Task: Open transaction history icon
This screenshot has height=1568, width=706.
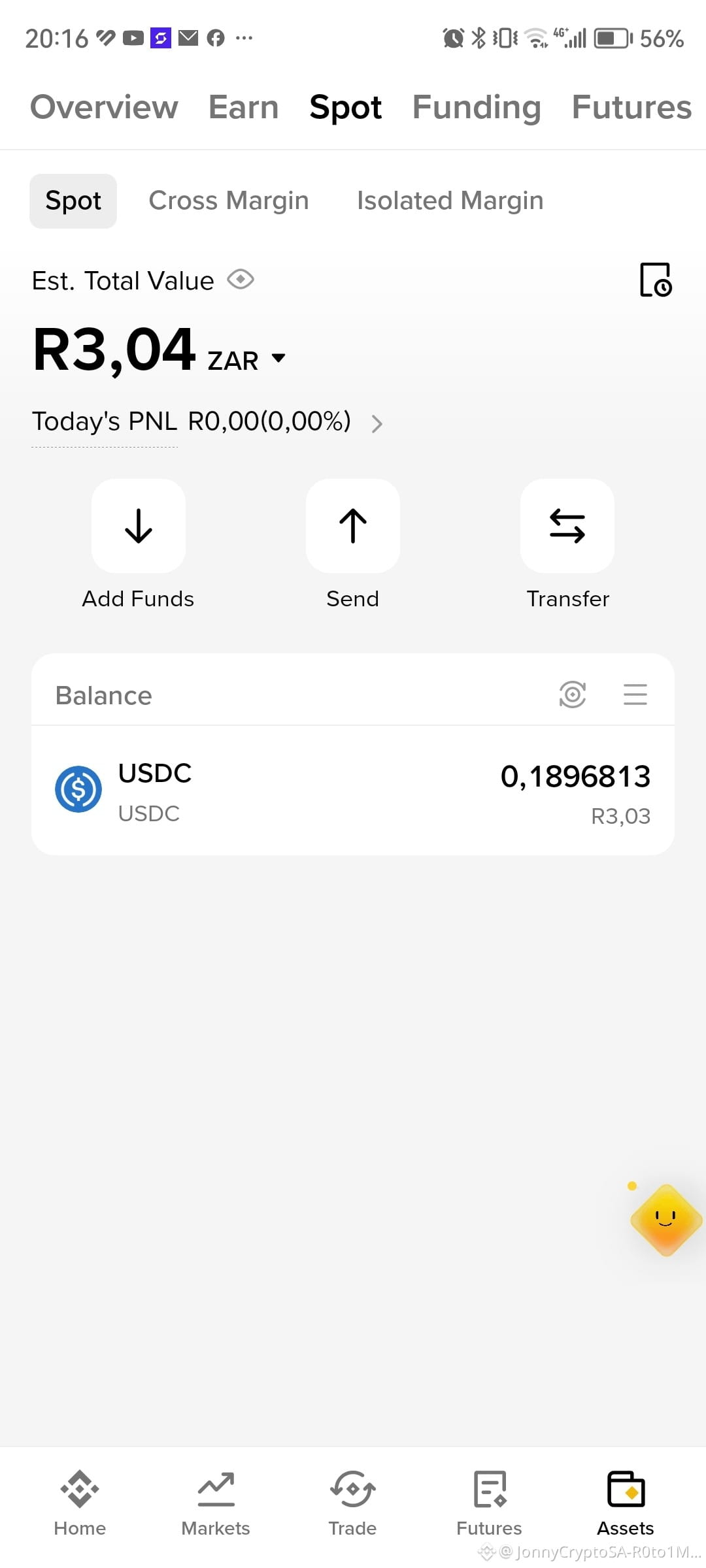Action: [x=656, y=280]
